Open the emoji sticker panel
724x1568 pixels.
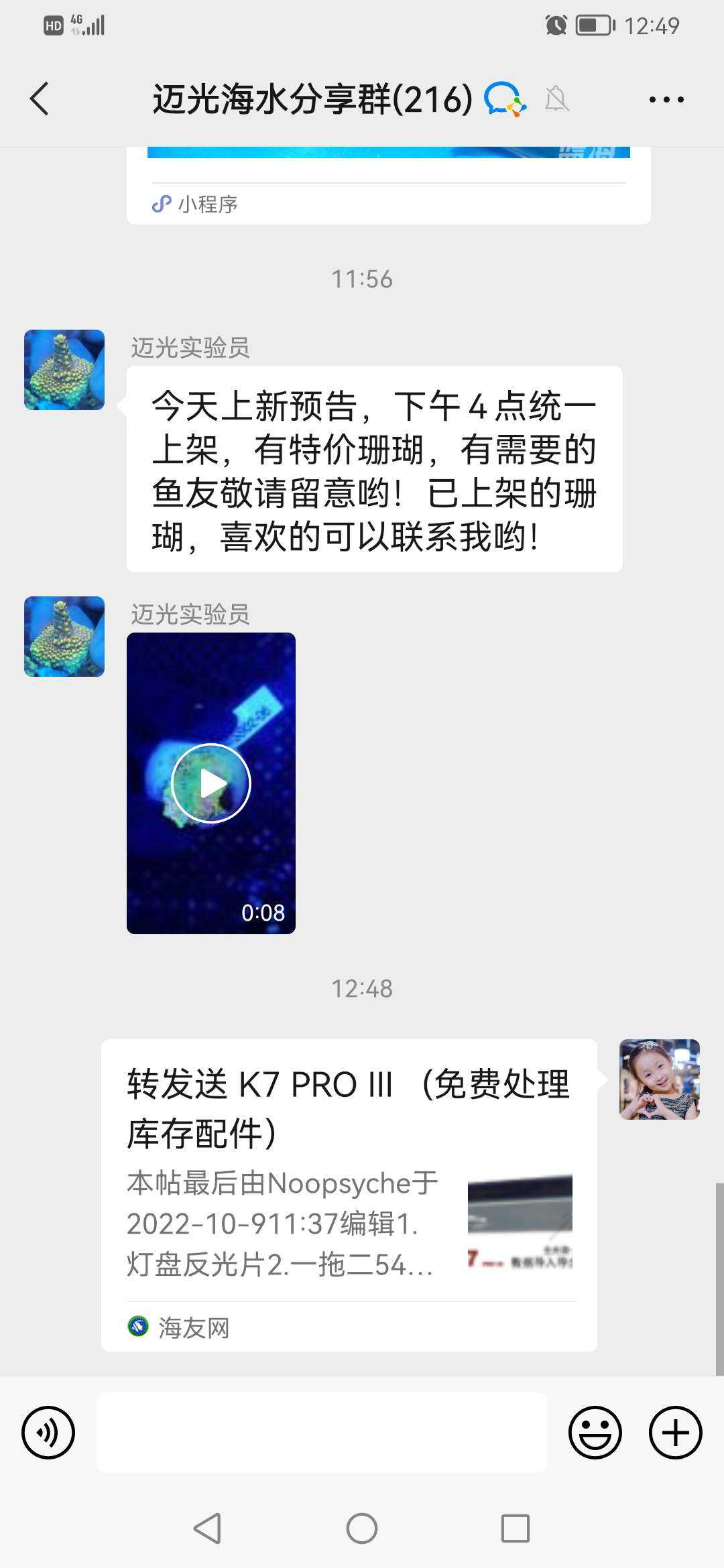click(595, 1433)
